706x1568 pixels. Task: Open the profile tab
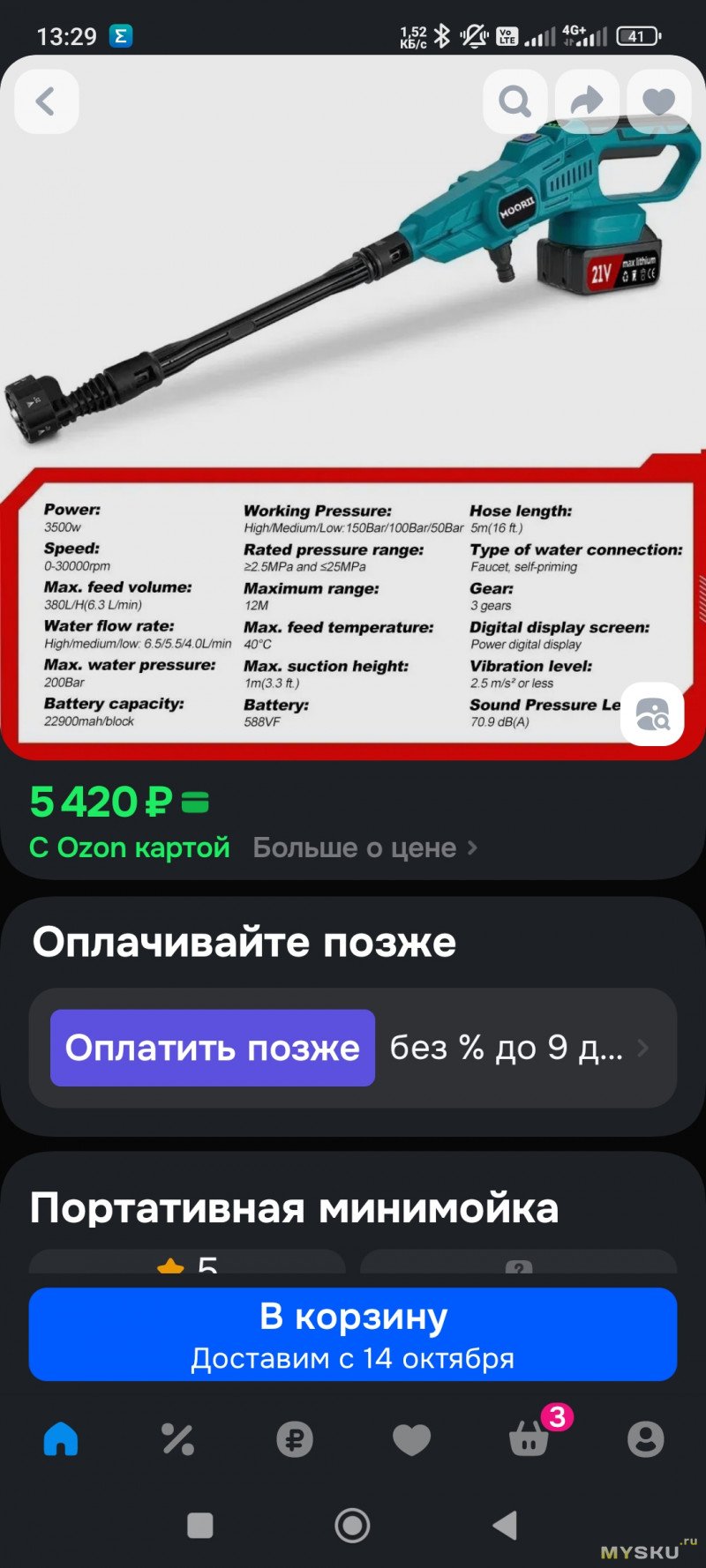pyautogui.click(x=645, y=1439)
